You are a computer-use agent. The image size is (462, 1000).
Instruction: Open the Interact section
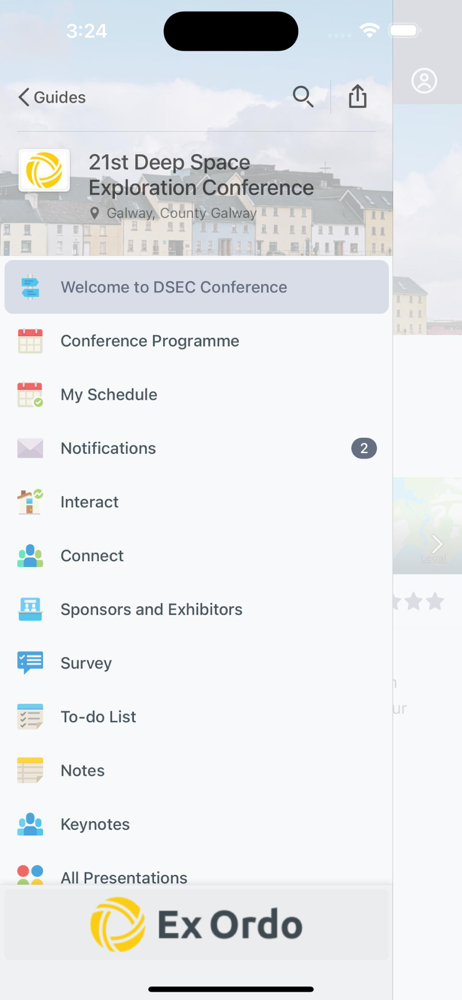point(197,502)
